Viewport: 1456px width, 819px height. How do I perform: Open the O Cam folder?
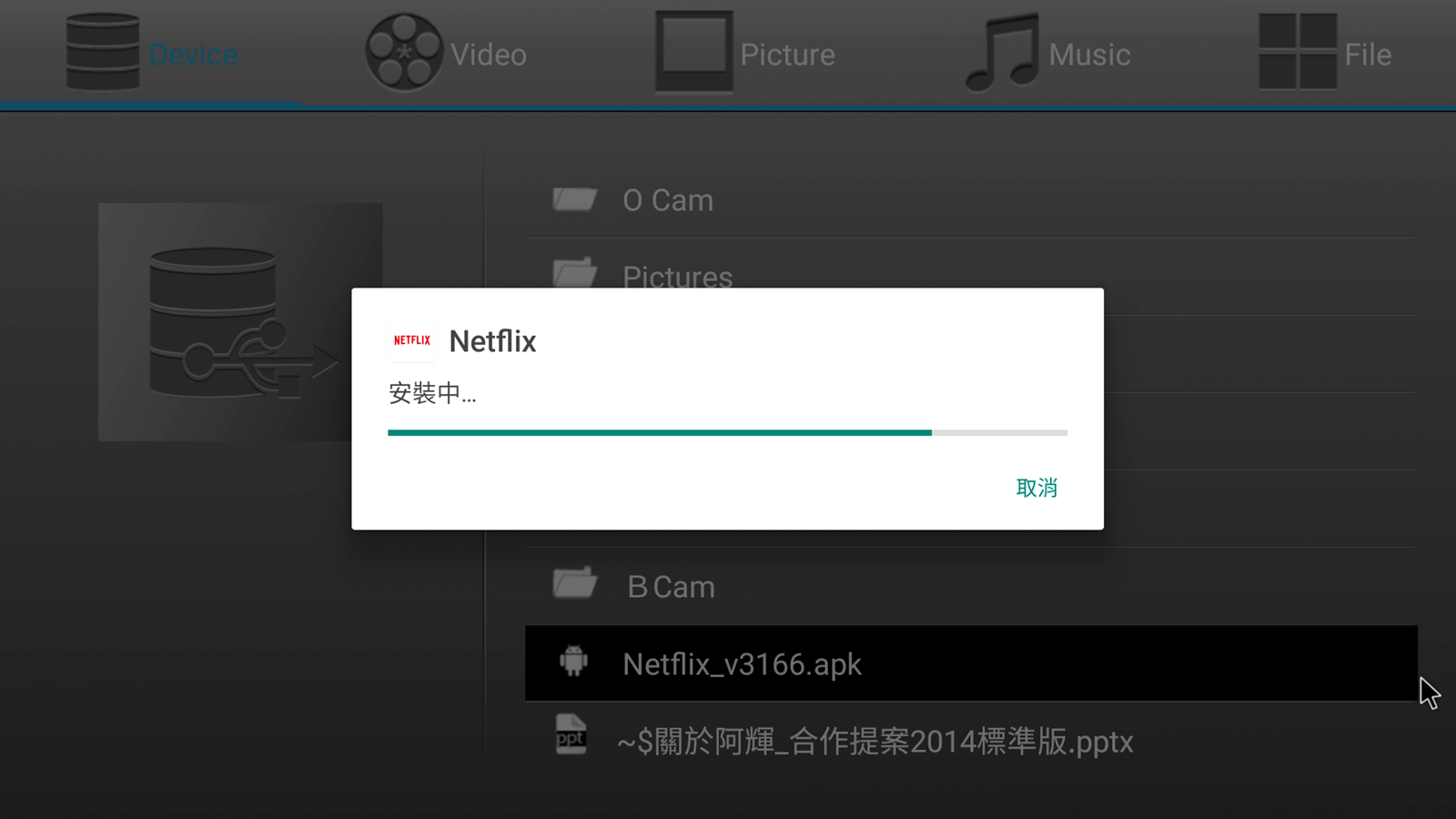coord(668,200)
